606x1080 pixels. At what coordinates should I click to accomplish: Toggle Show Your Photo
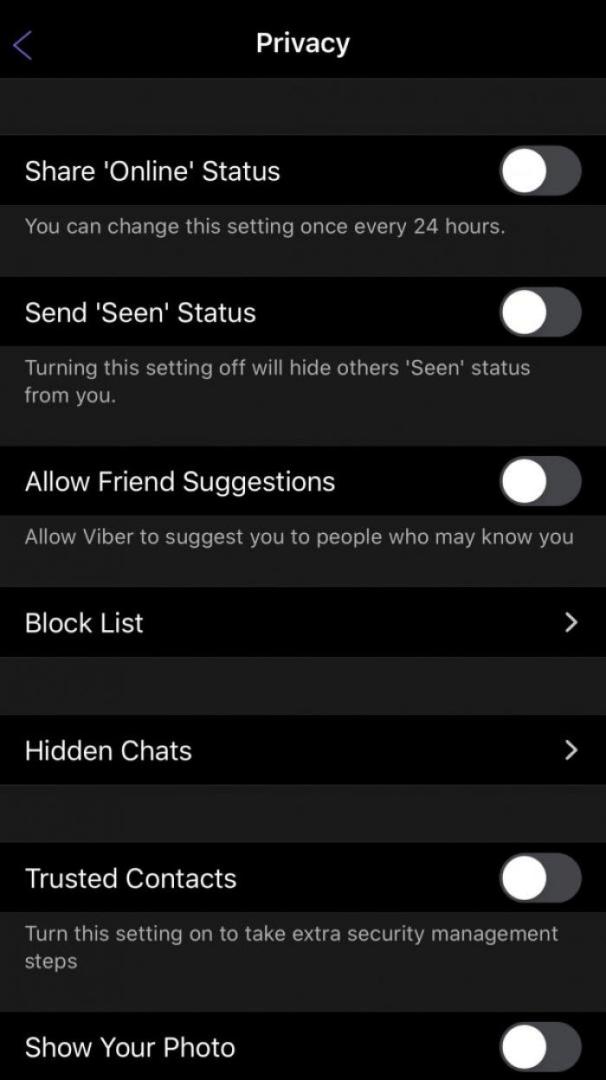pos(540,1047)
